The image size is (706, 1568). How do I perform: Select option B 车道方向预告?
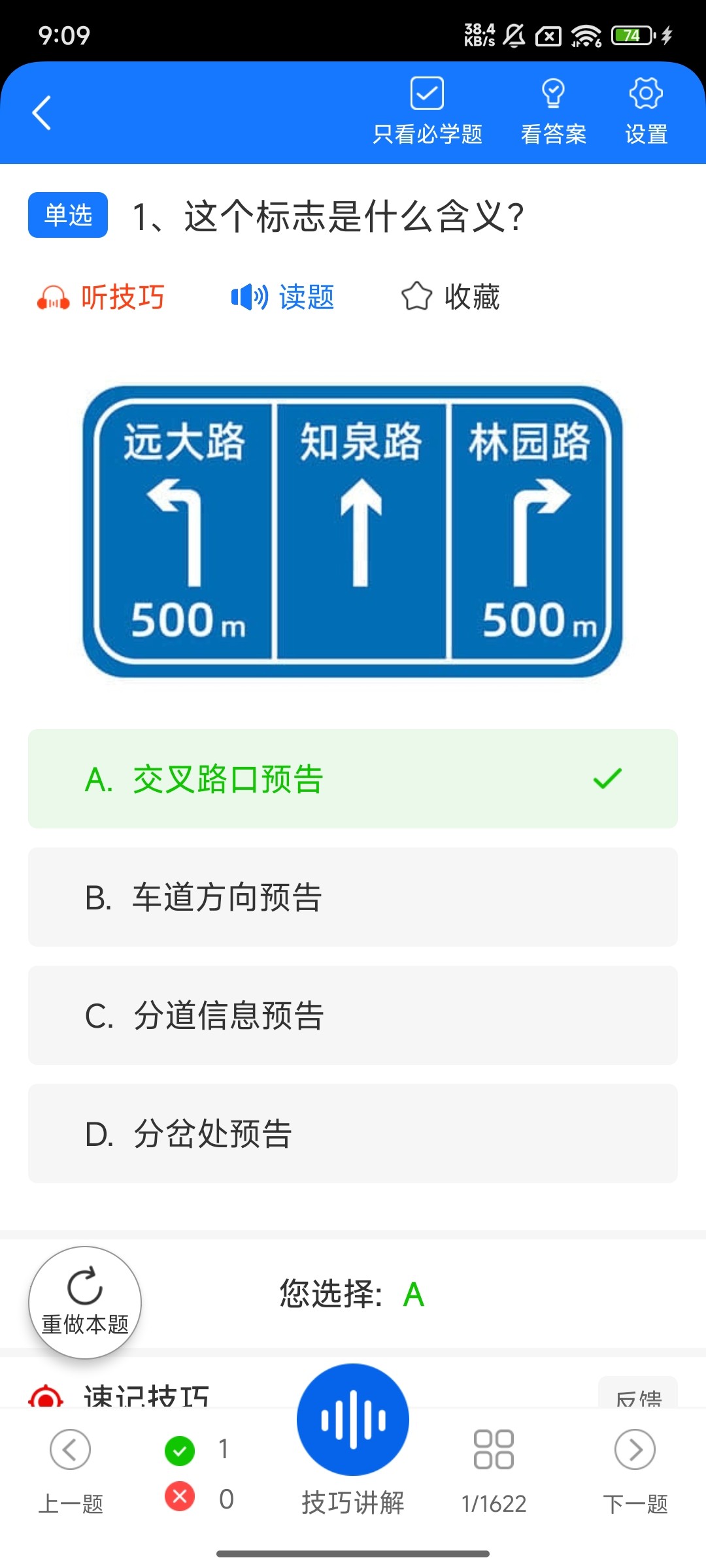tap(353, 897)
